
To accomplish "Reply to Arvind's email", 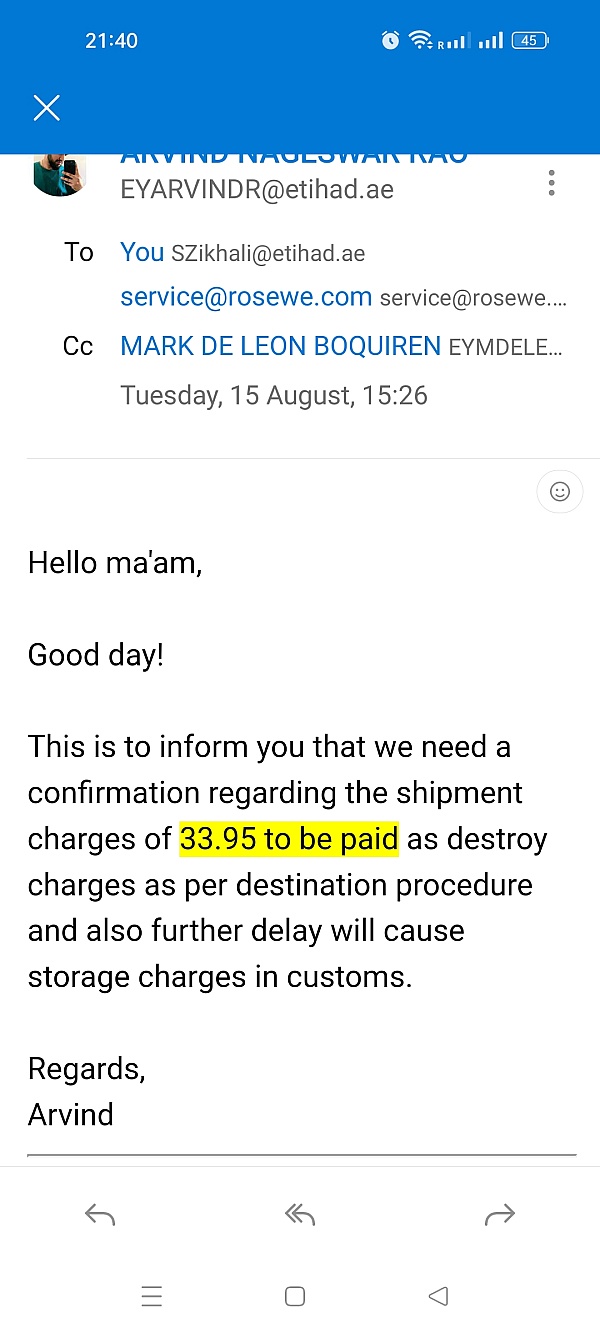I will [100, 1215].
